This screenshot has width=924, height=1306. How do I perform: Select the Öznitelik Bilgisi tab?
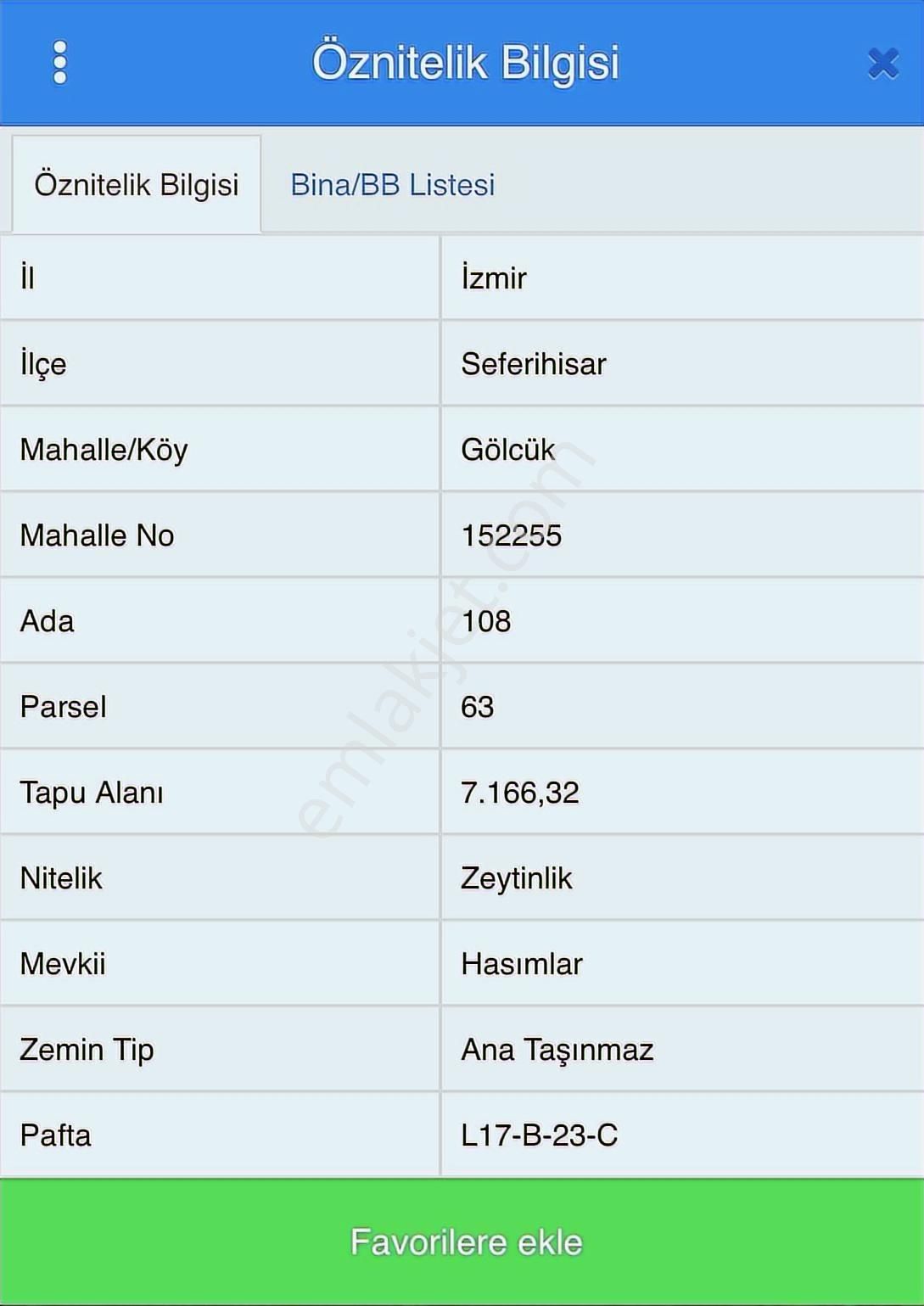136,184
